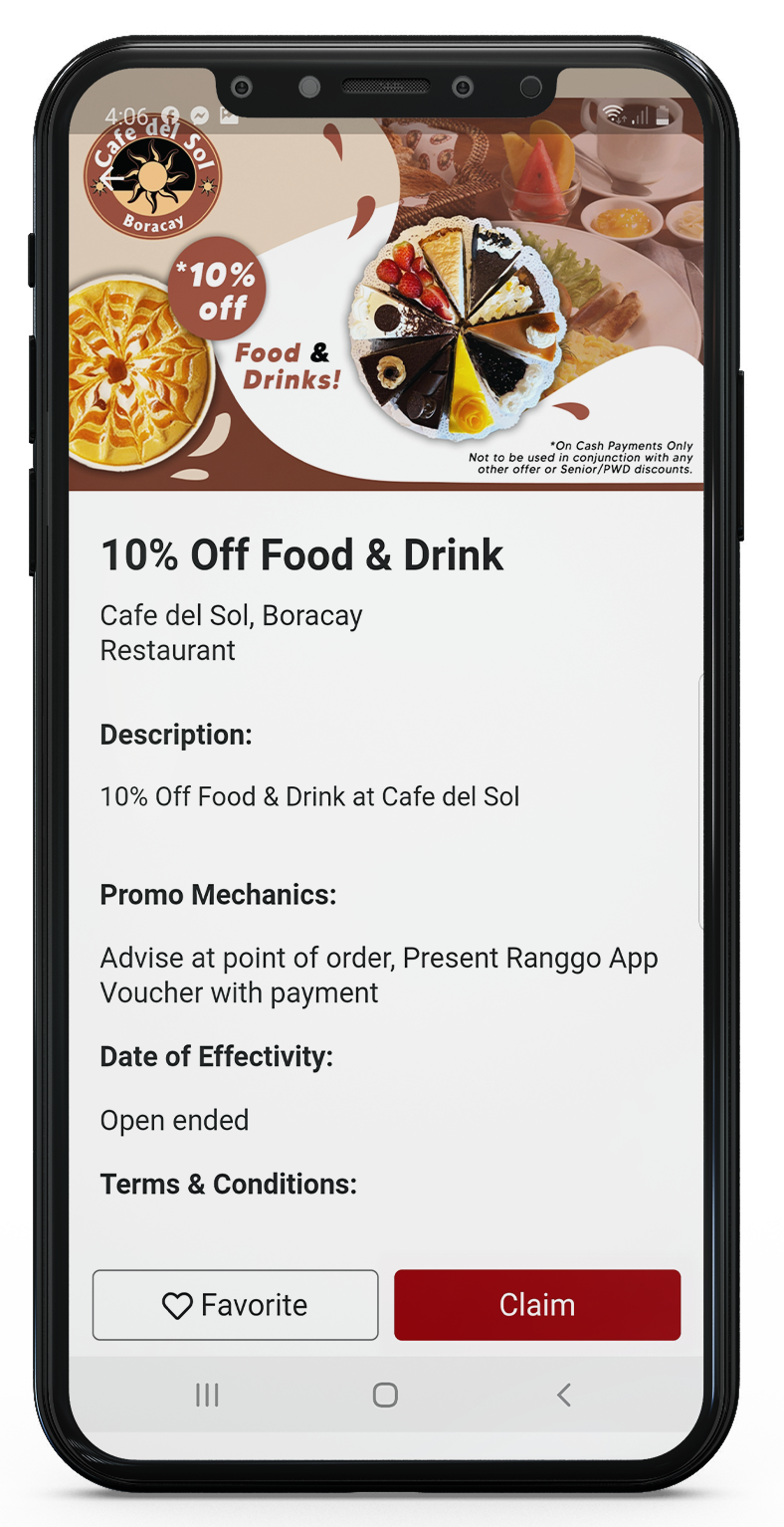Screen dimensions: 784x1527
Task: Go back using the white arrow
Action: pyautogui.click(x=112, y=179)
